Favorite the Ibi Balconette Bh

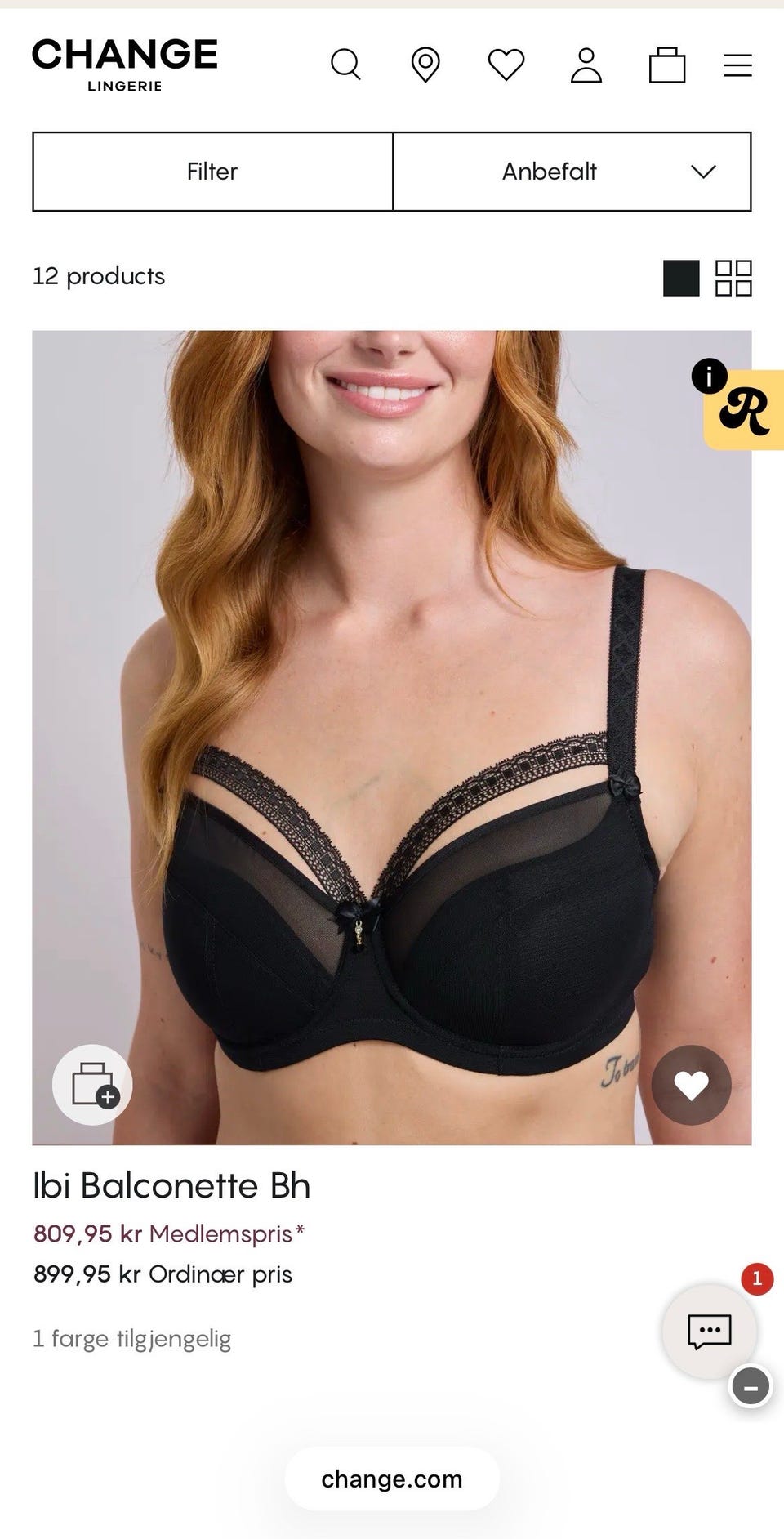(691, 1085)
